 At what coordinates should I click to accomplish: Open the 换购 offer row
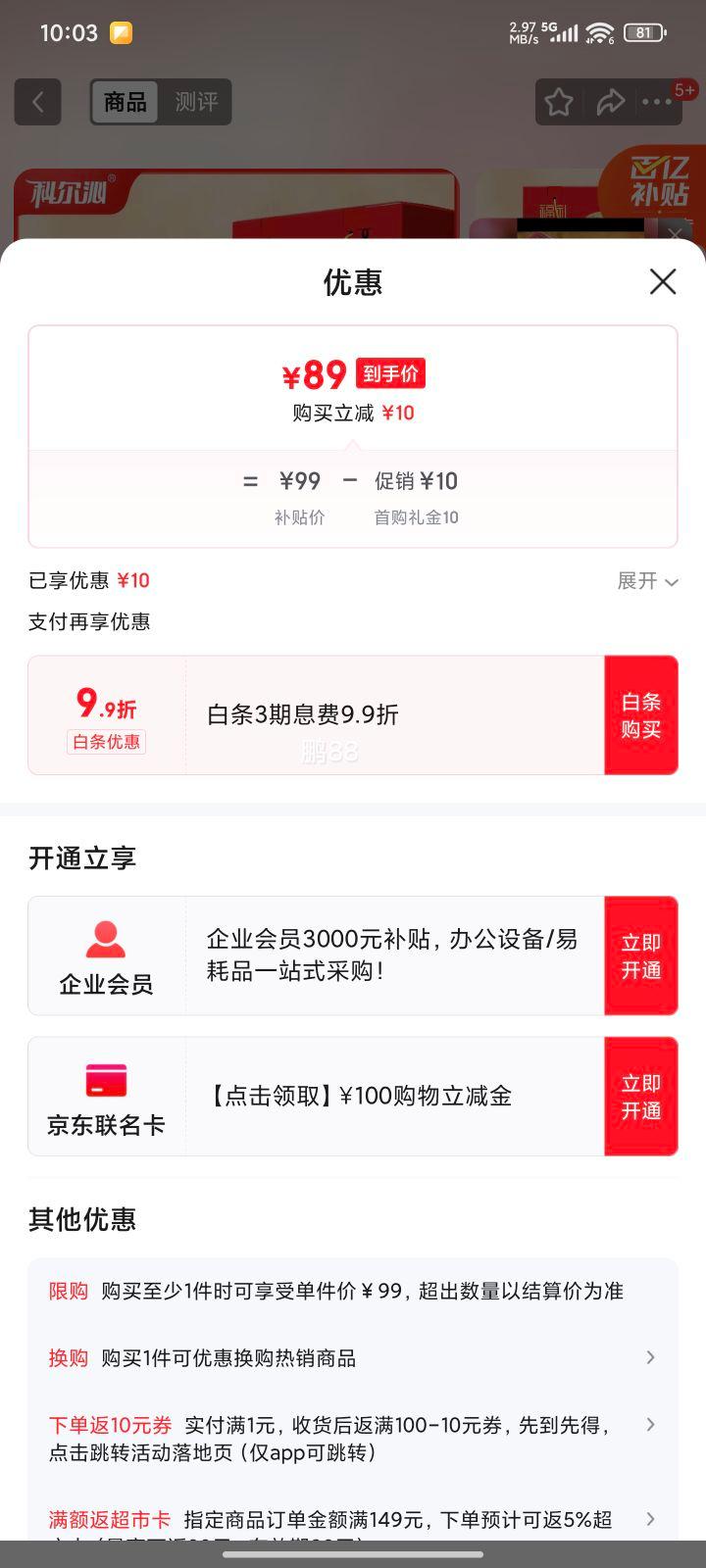pyautogui.click(x=353, y=1358)
